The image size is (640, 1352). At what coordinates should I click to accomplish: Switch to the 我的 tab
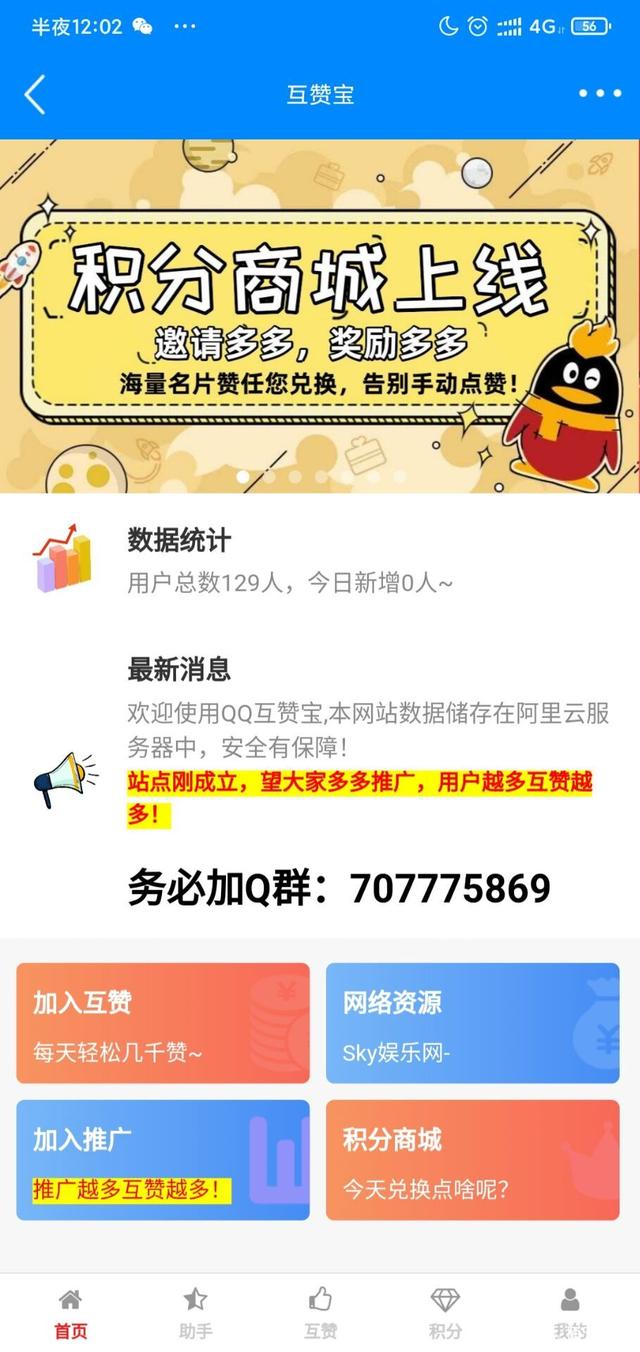[570, 1313]
